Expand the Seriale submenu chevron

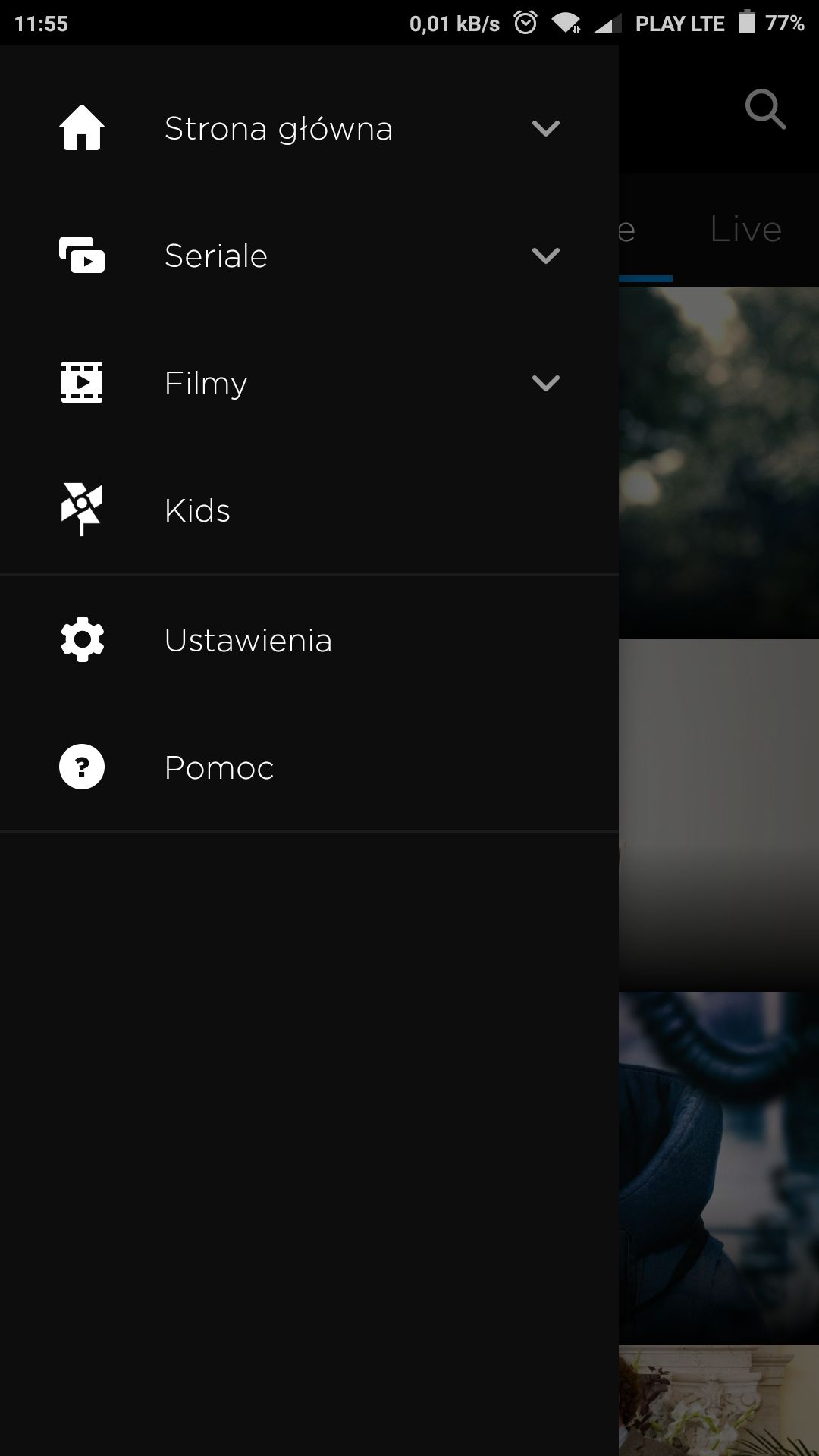pyautogui.click(x=545, y=256)
